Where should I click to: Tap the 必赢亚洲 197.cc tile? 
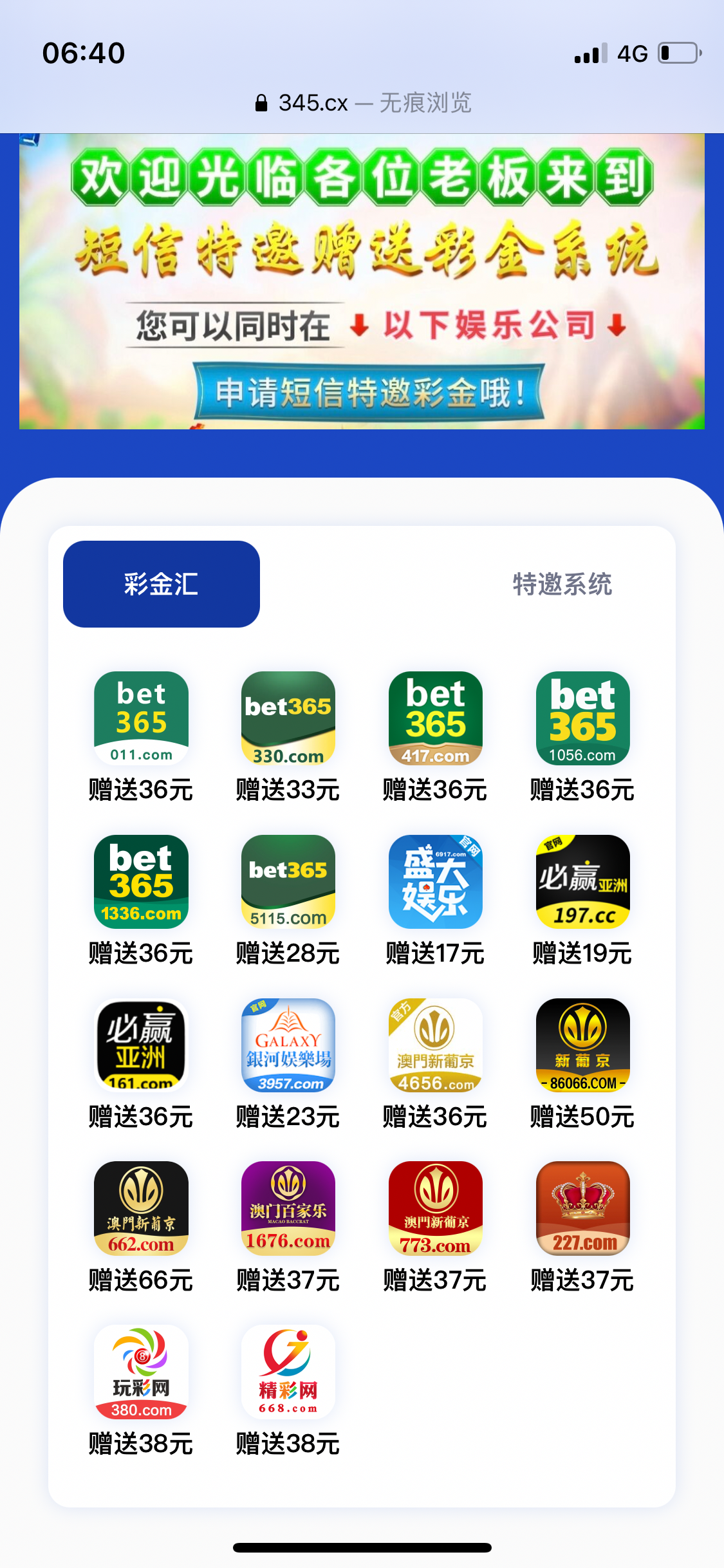(582, 882)
